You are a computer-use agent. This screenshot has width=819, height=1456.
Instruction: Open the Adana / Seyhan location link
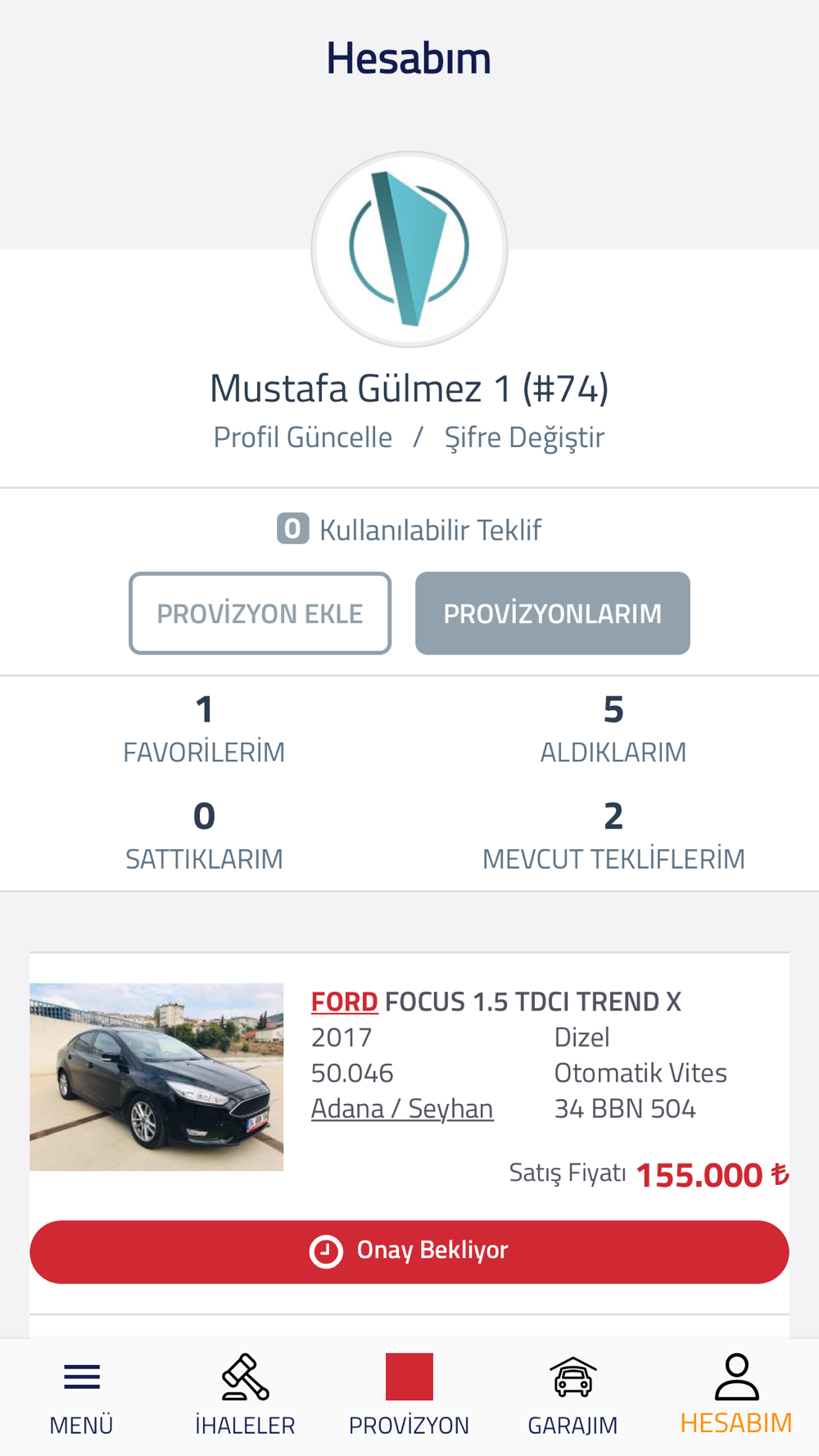[402, 1109]
